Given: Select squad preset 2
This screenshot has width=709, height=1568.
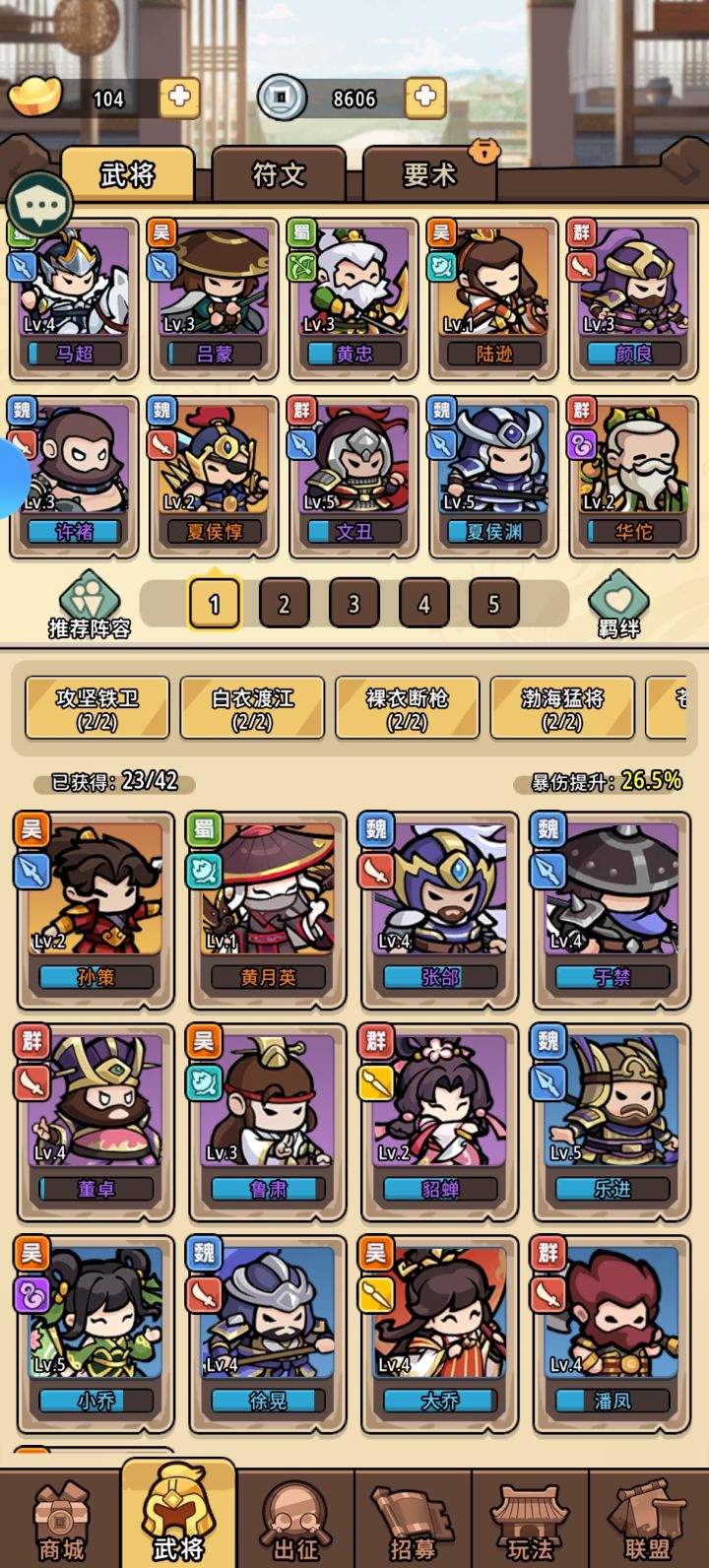Looking at the screenshot, I should [284, 603].
